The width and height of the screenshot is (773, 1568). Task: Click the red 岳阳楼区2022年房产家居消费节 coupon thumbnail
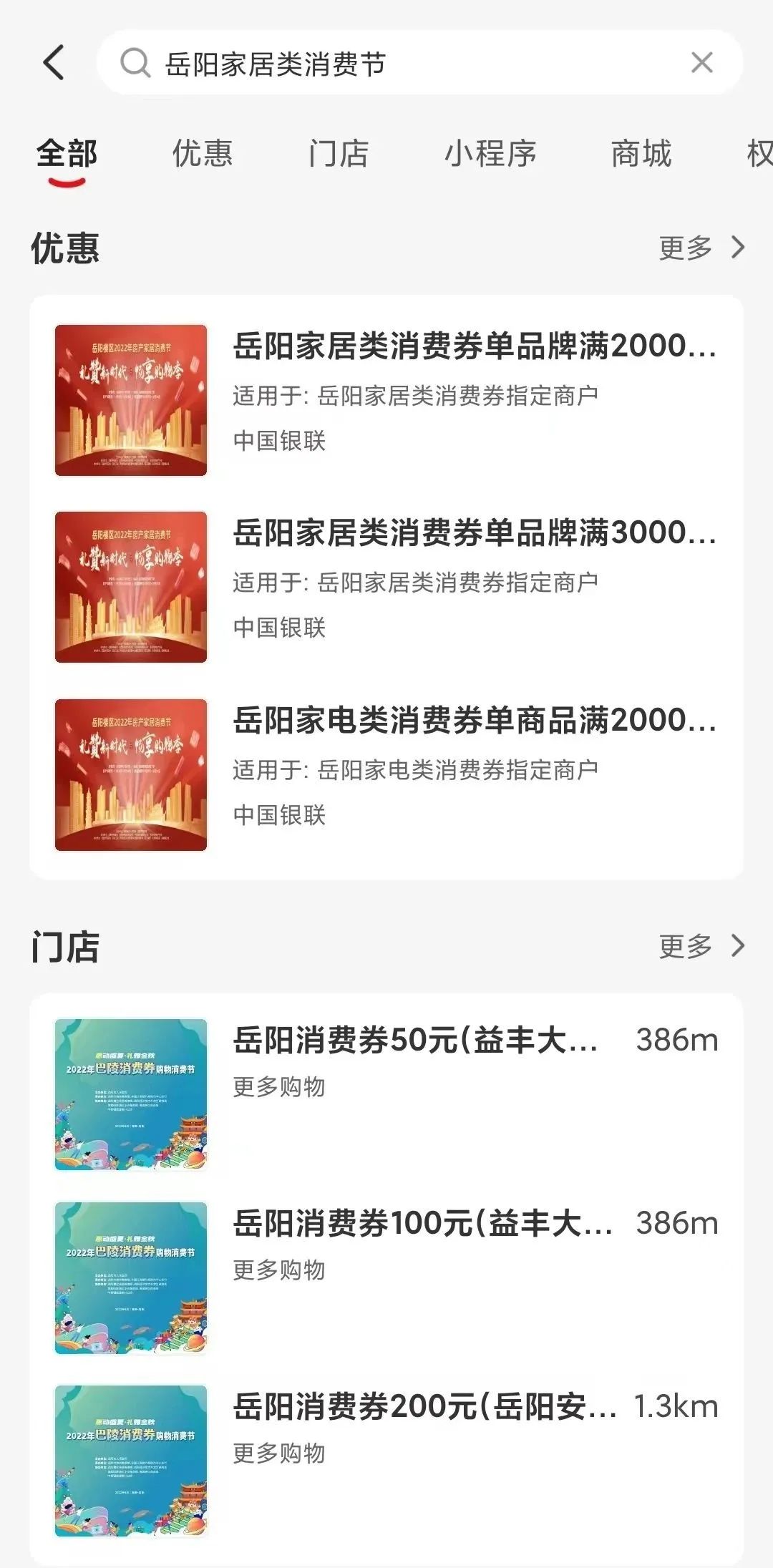130,401
